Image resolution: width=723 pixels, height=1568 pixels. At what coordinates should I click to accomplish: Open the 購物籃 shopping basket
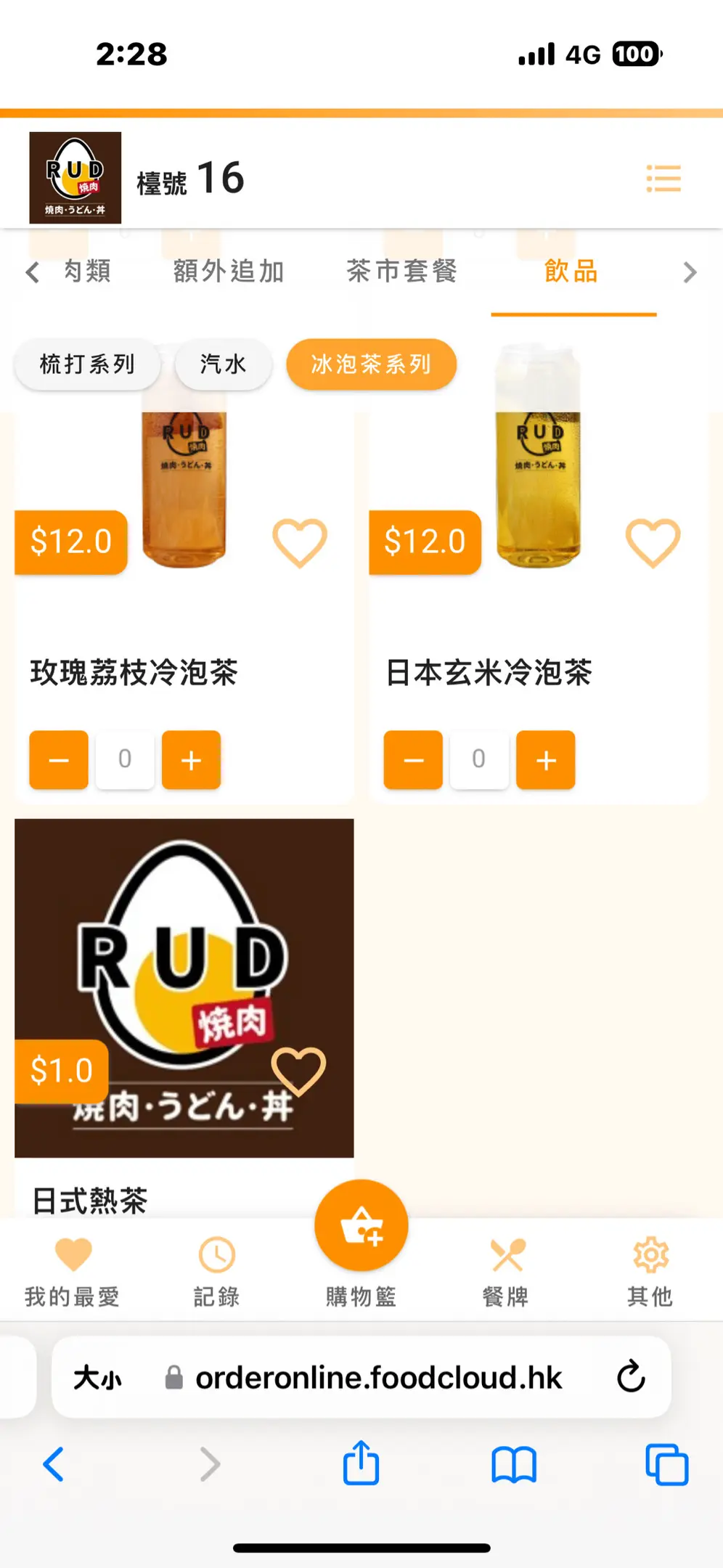(x=361, y=1227)
